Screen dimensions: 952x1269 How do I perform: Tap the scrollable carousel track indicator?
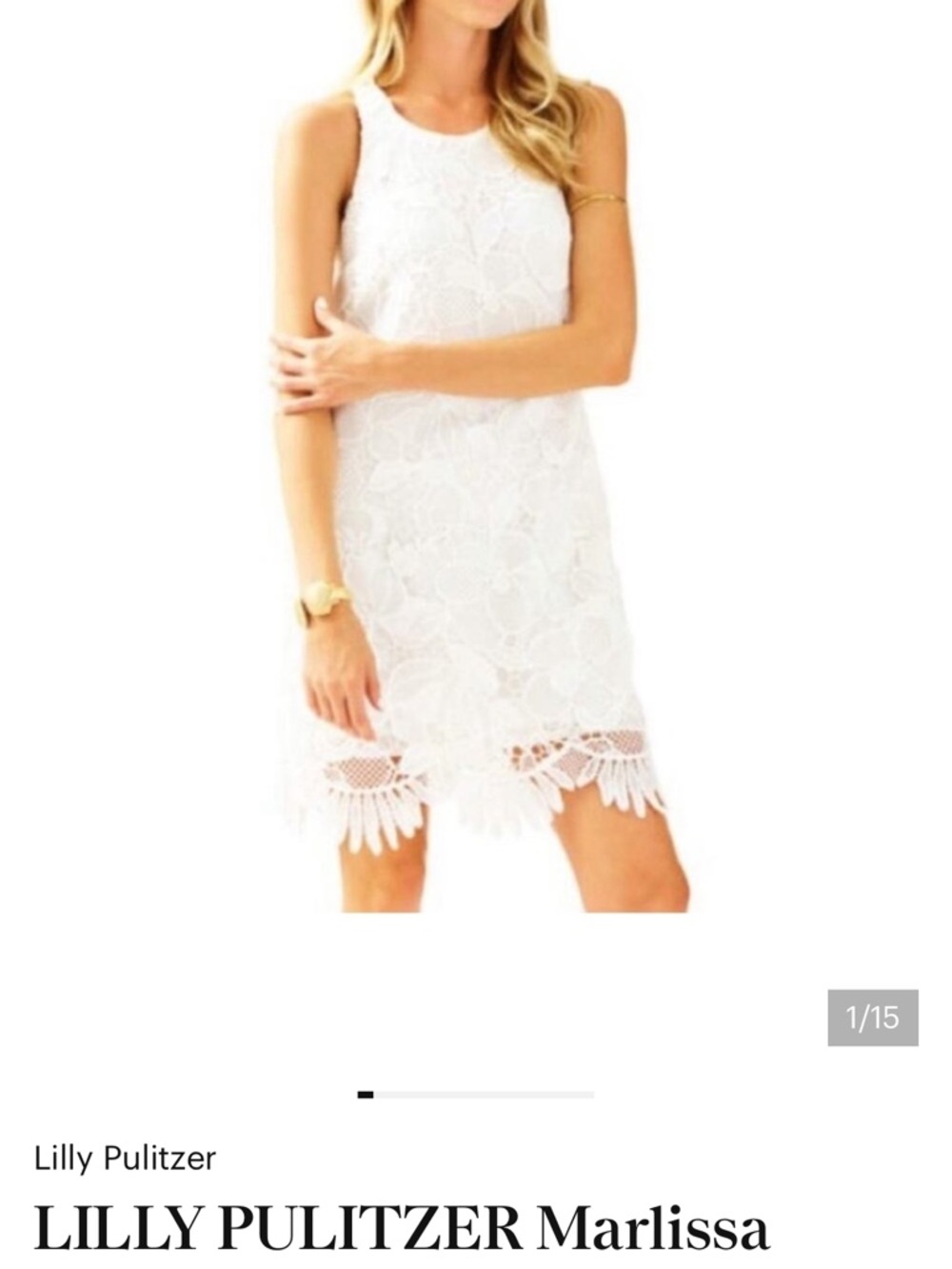476,1095
